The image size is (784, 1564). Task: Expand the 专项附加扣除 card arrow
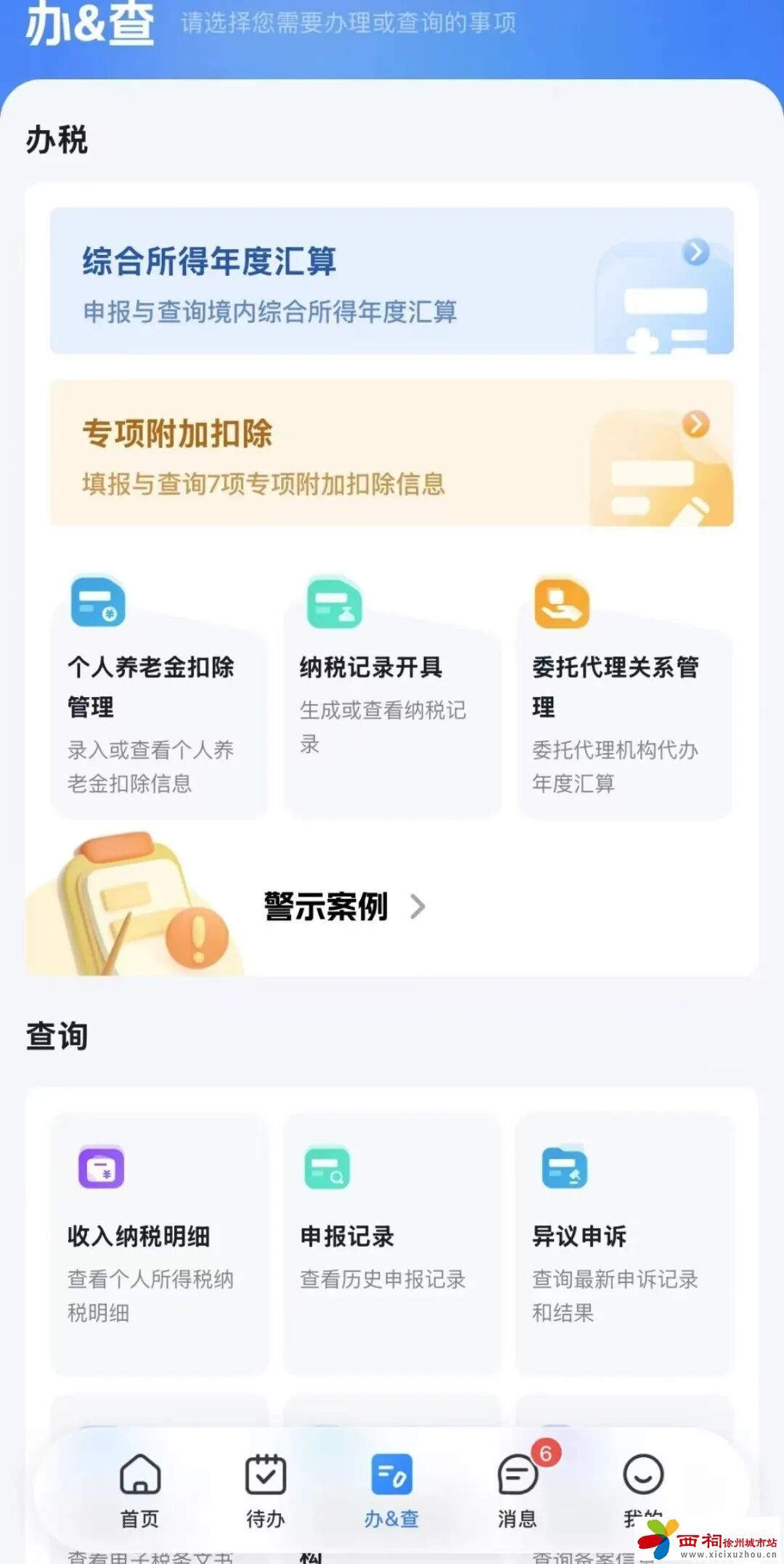click(x=696, y=423)
